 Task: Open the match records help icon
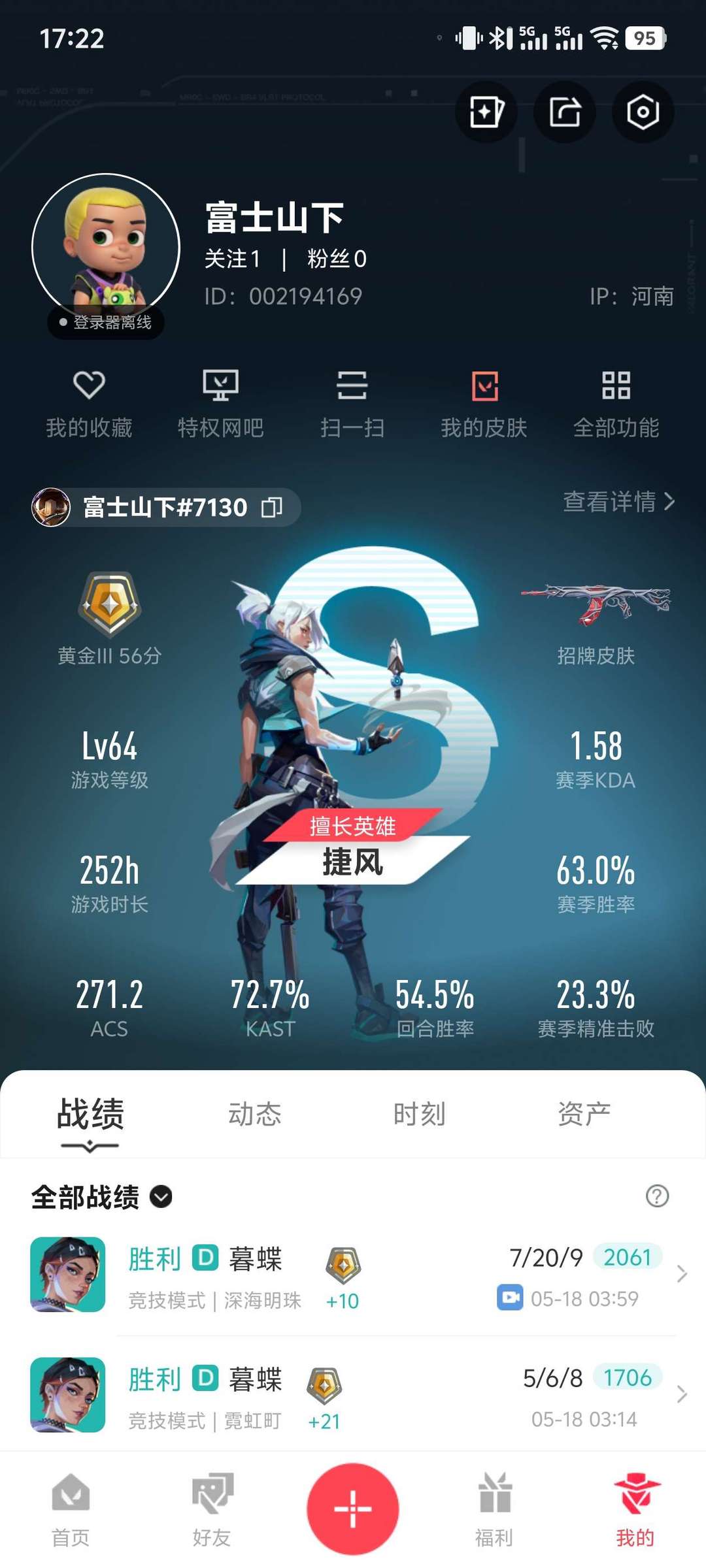click(657, 1196)
